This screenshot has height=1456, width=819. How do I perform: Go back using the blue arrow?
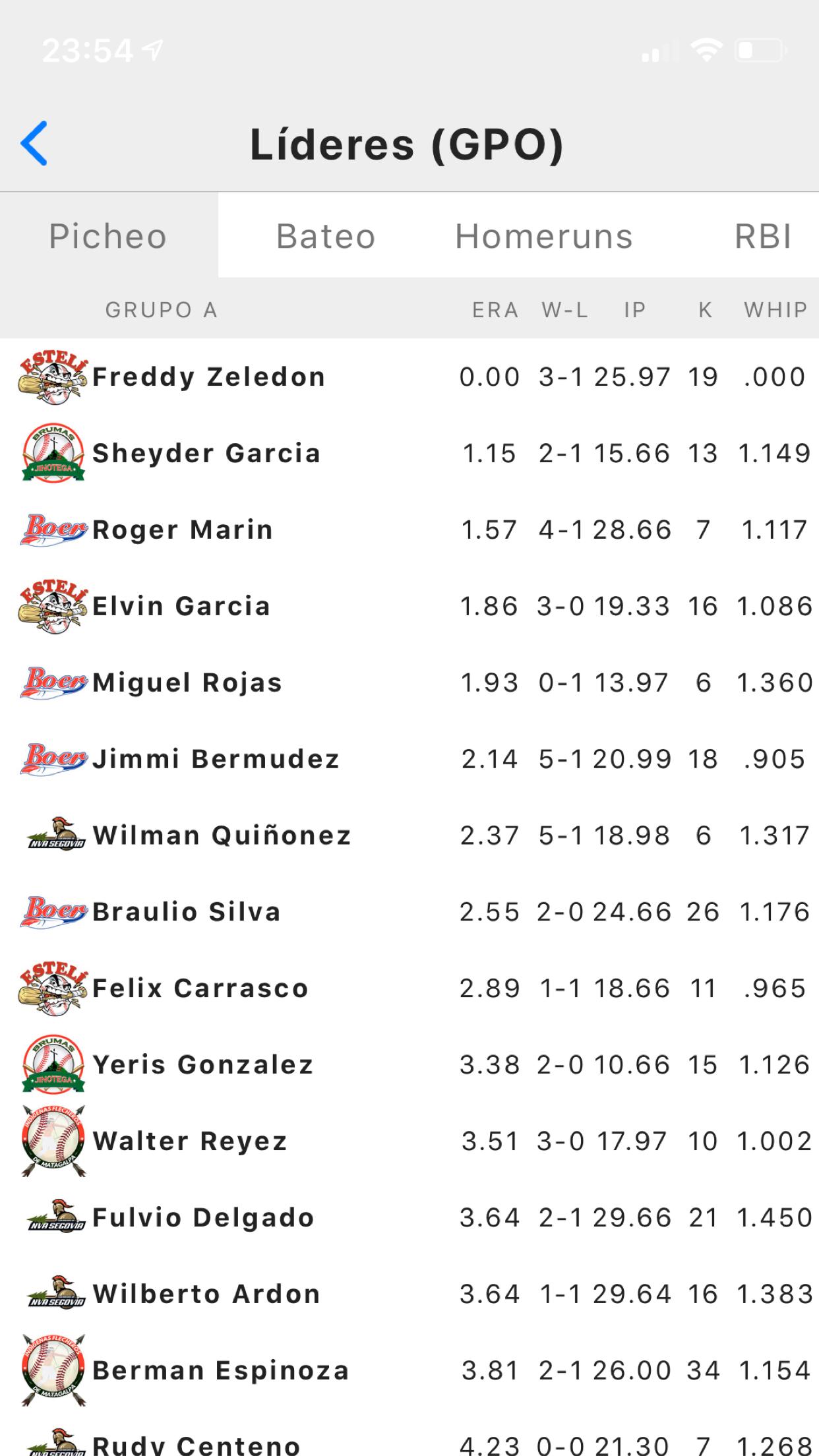coord(34,143)
